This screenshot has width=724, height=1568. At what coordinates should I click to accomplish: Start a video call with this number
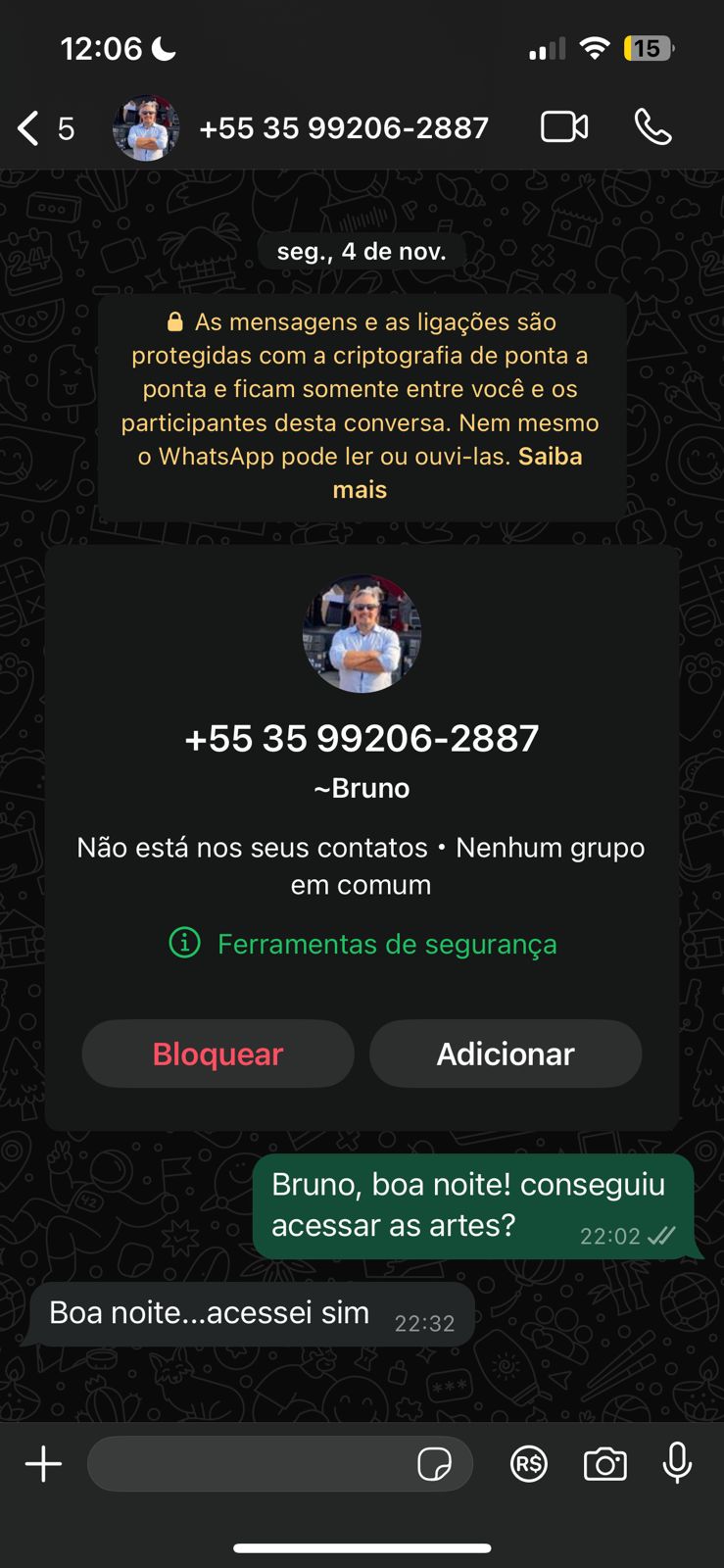pyautogui.click(x=564, y=127)
